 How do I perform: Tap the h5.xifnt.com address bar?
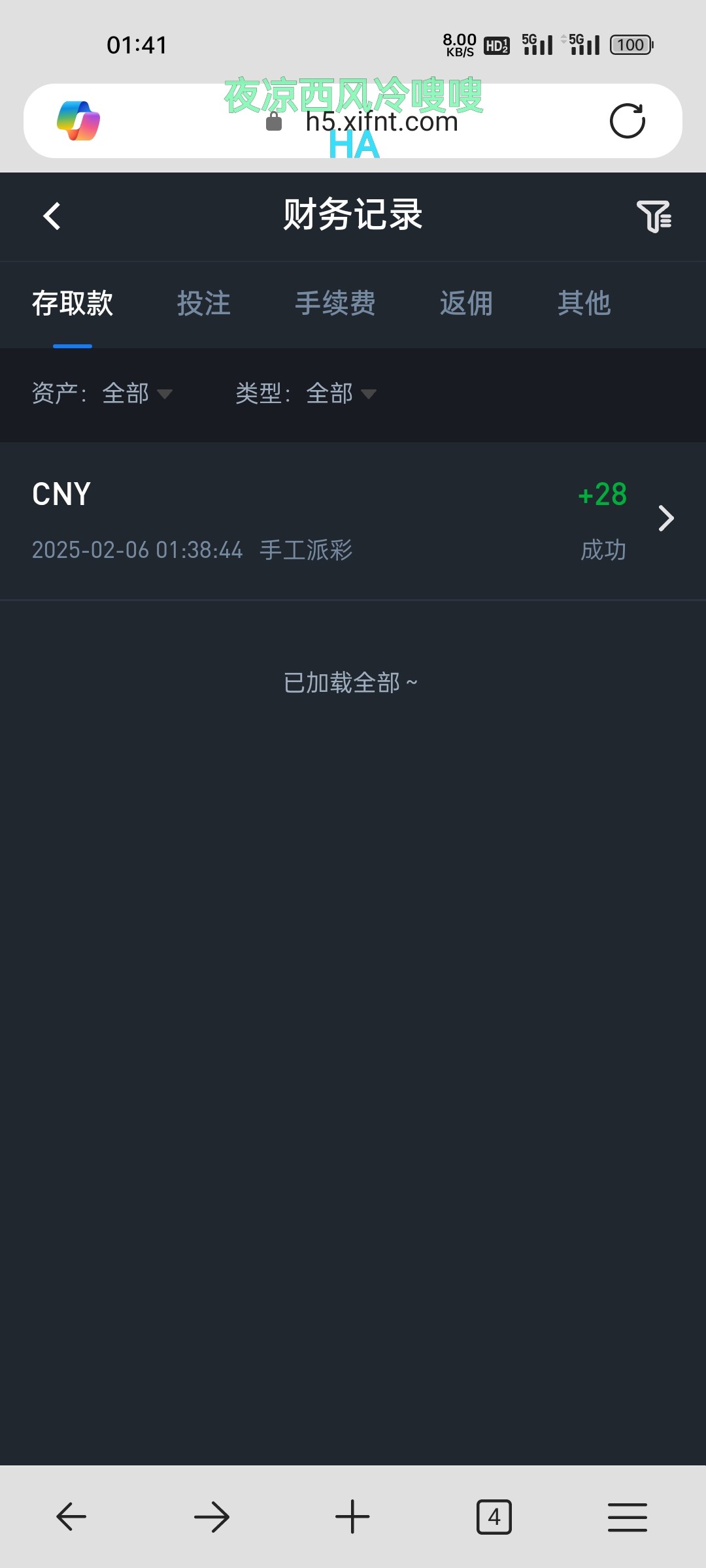coord(381,122)
